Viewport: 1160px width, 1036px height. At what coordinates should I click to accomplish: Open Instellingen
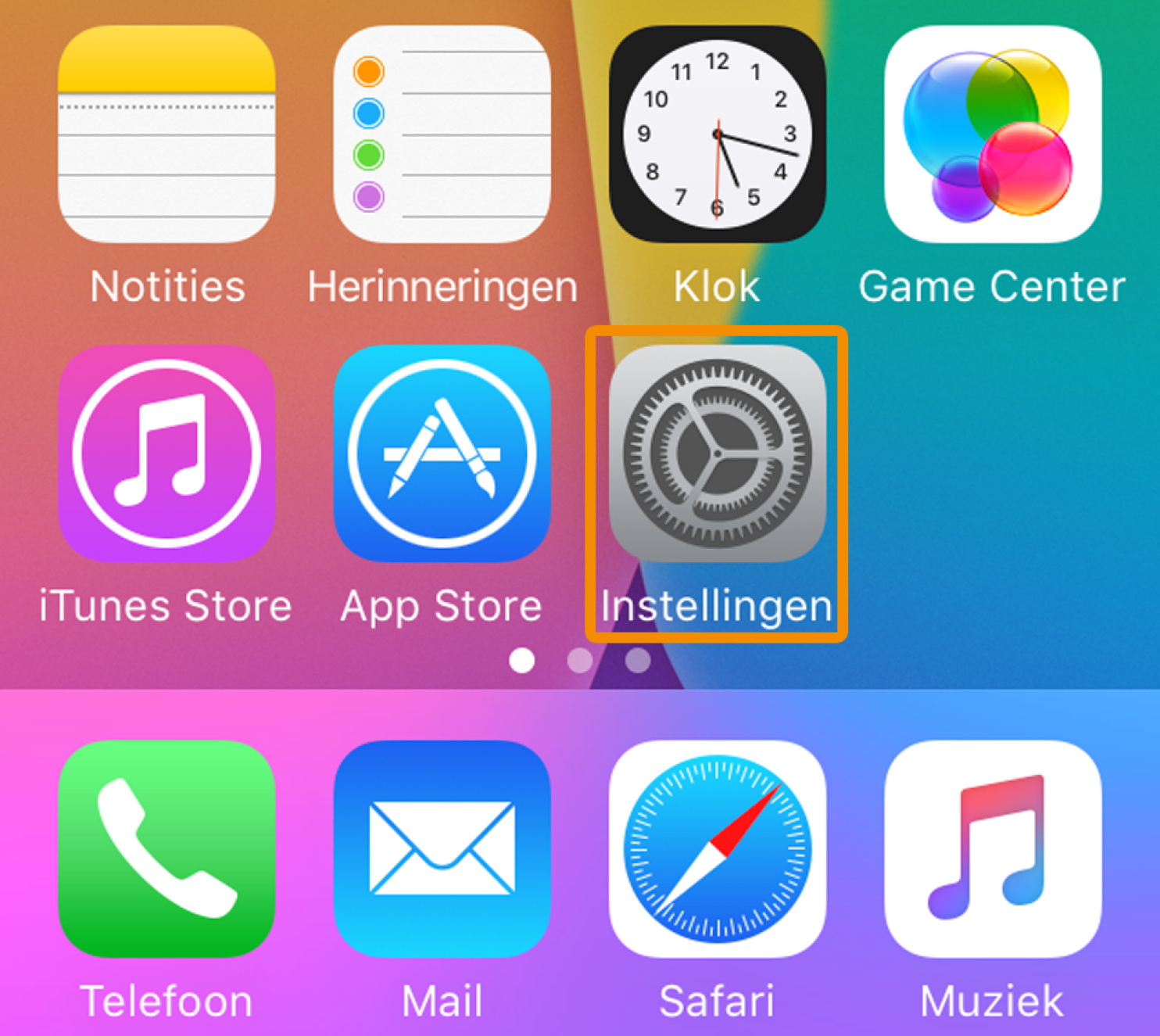(717, 453)
